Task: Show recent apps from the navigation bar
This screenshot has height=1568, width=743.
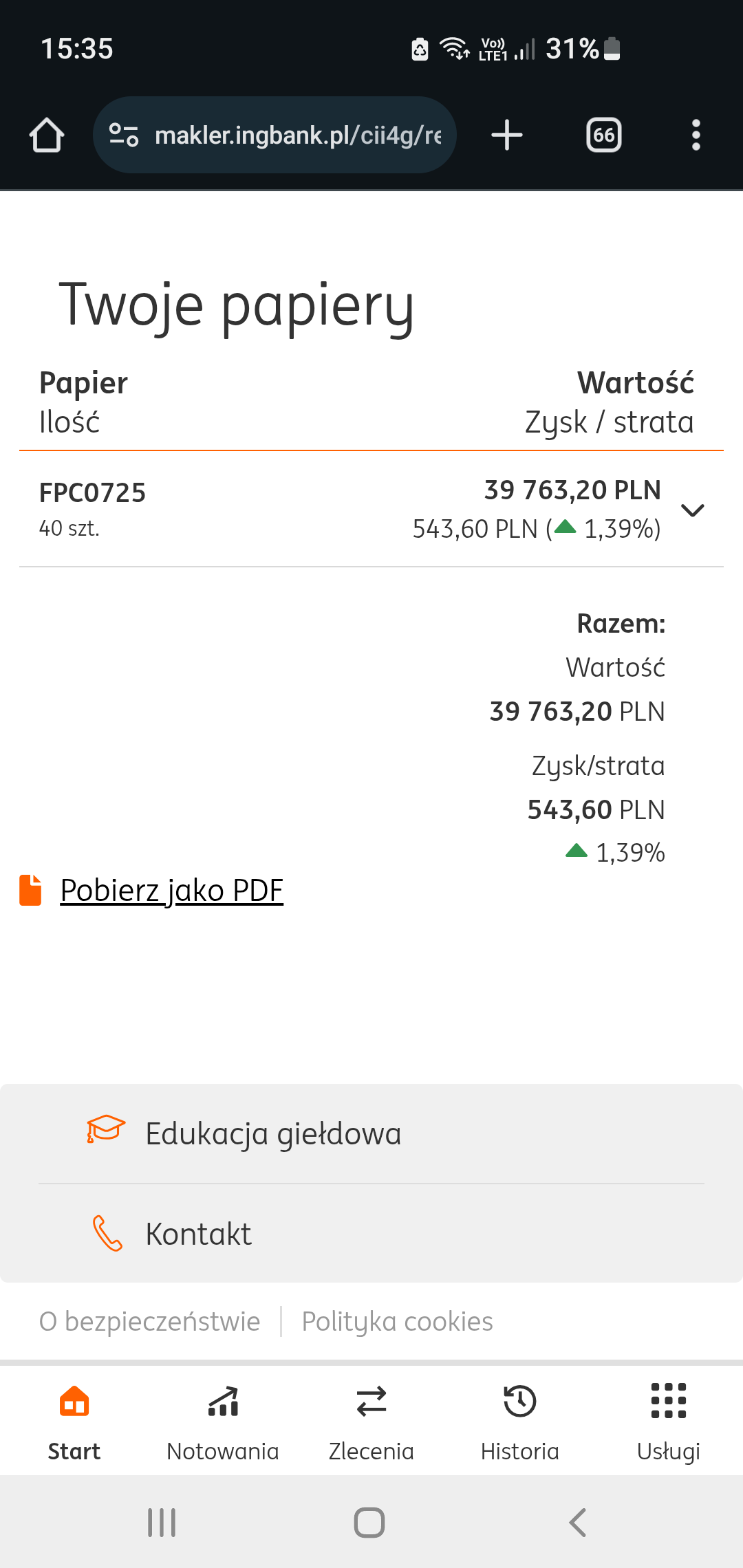Action: [162, 1523]
